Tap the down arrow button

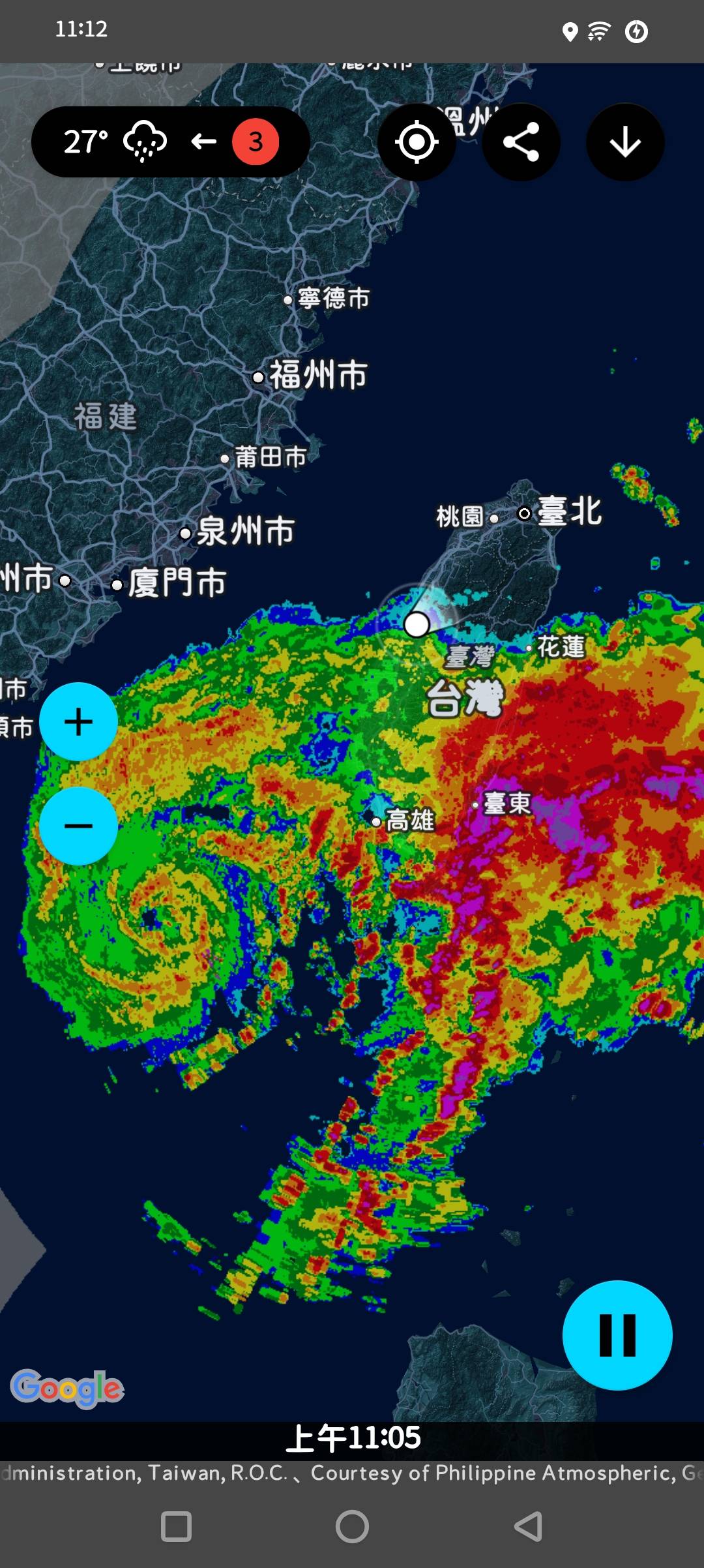[625, 142]
